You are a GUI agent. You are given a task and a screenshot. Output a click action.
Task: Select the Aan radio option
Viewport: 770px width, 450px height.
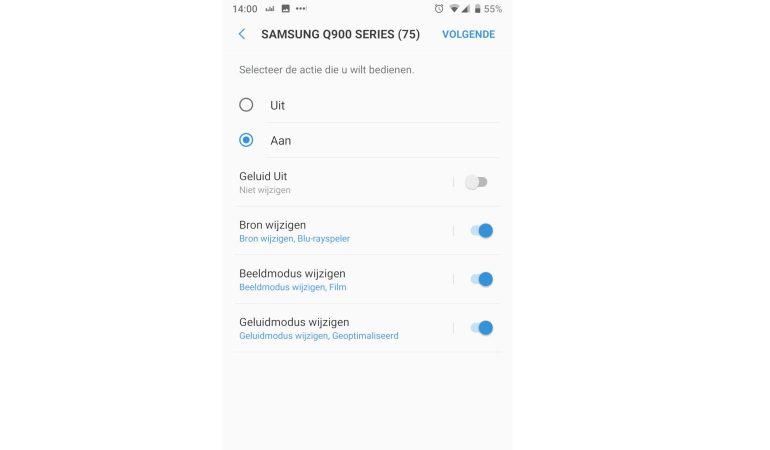tap(246, 141)
